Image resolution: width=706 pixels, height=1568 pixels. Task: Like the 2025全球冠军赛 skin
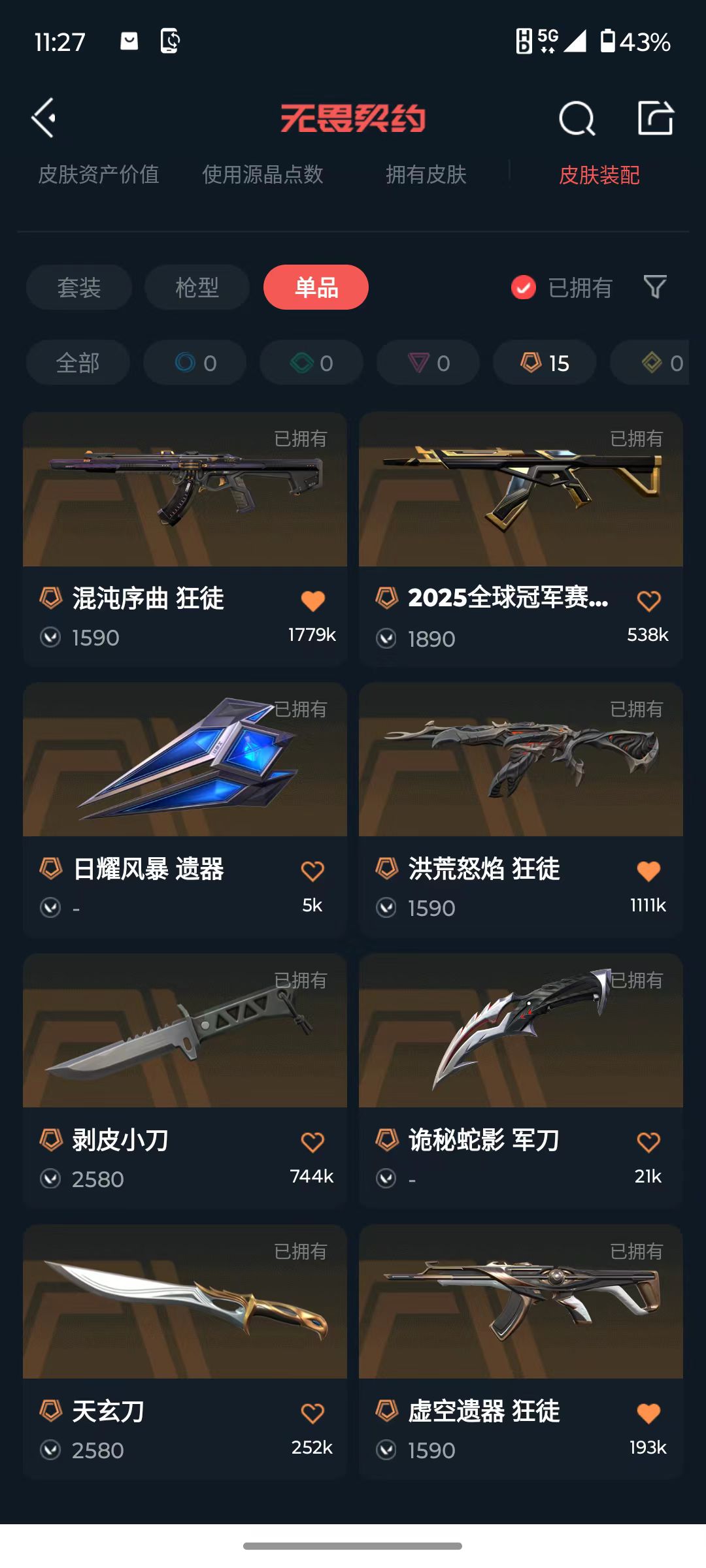[x=648, y=600]
